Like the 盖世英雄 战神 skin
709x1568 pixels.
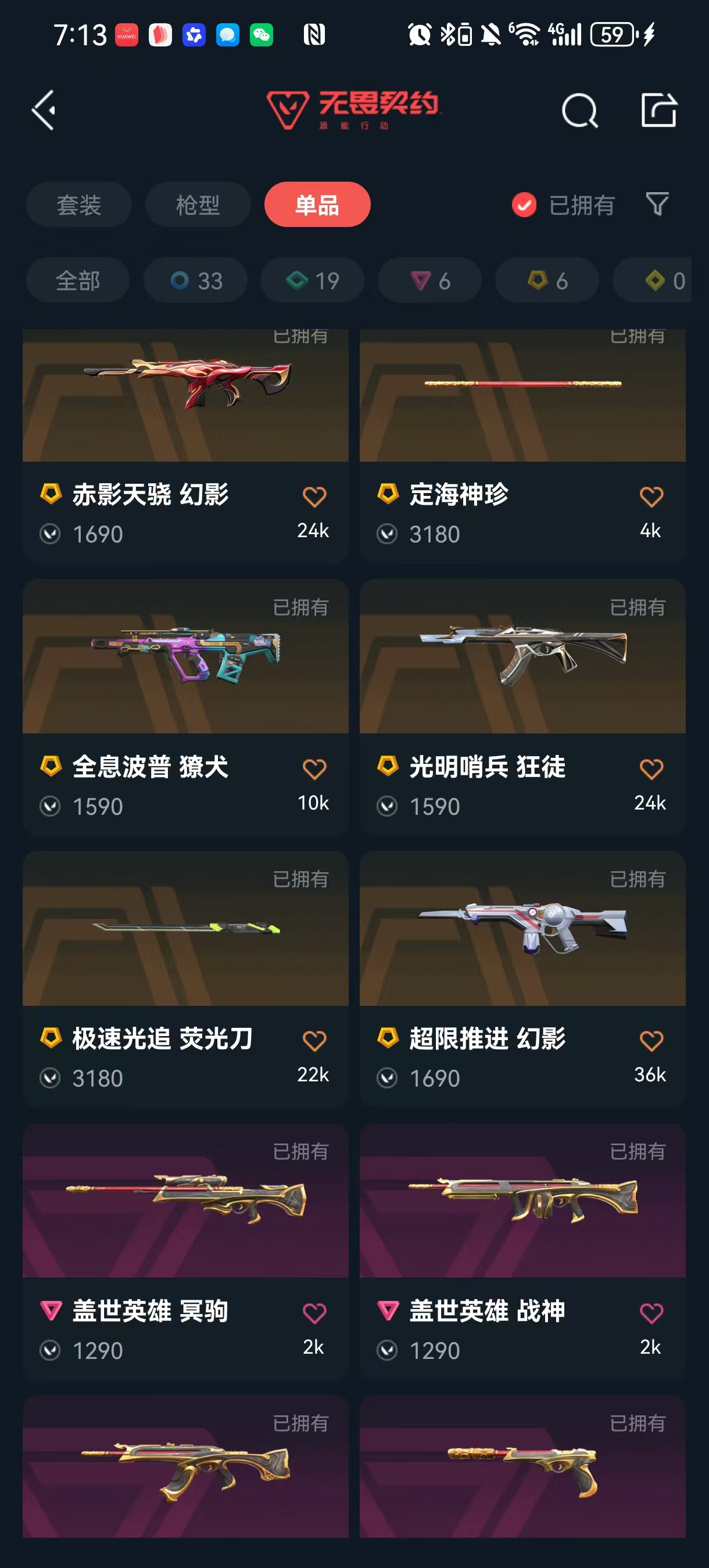coord(651,1313)
